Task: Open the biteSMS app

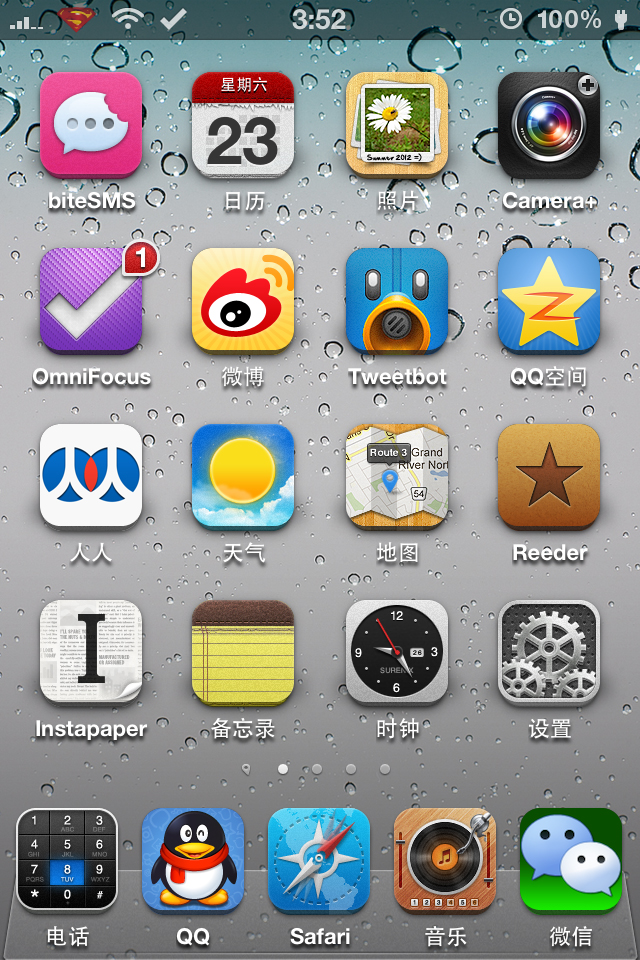Action: tap(91, 124)
